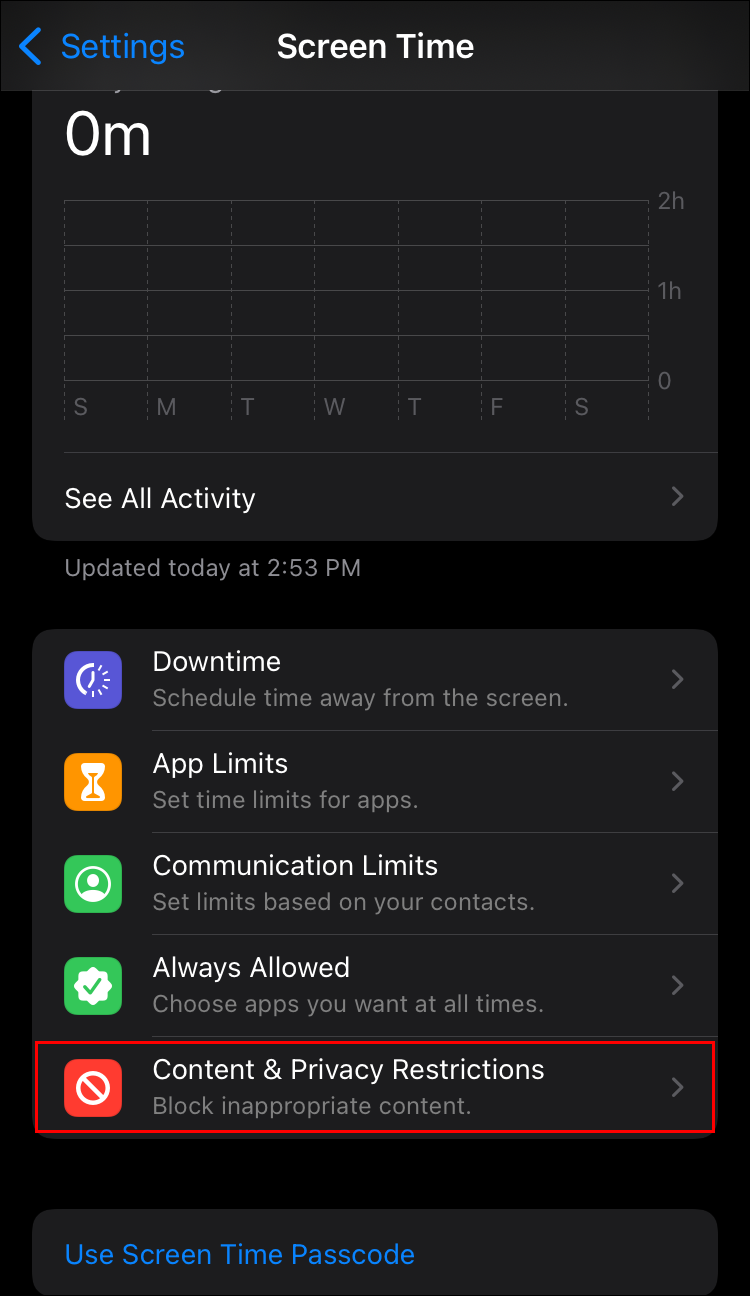Go back to Settings
Screen dimensions: 750x1296
coord(103,47)
